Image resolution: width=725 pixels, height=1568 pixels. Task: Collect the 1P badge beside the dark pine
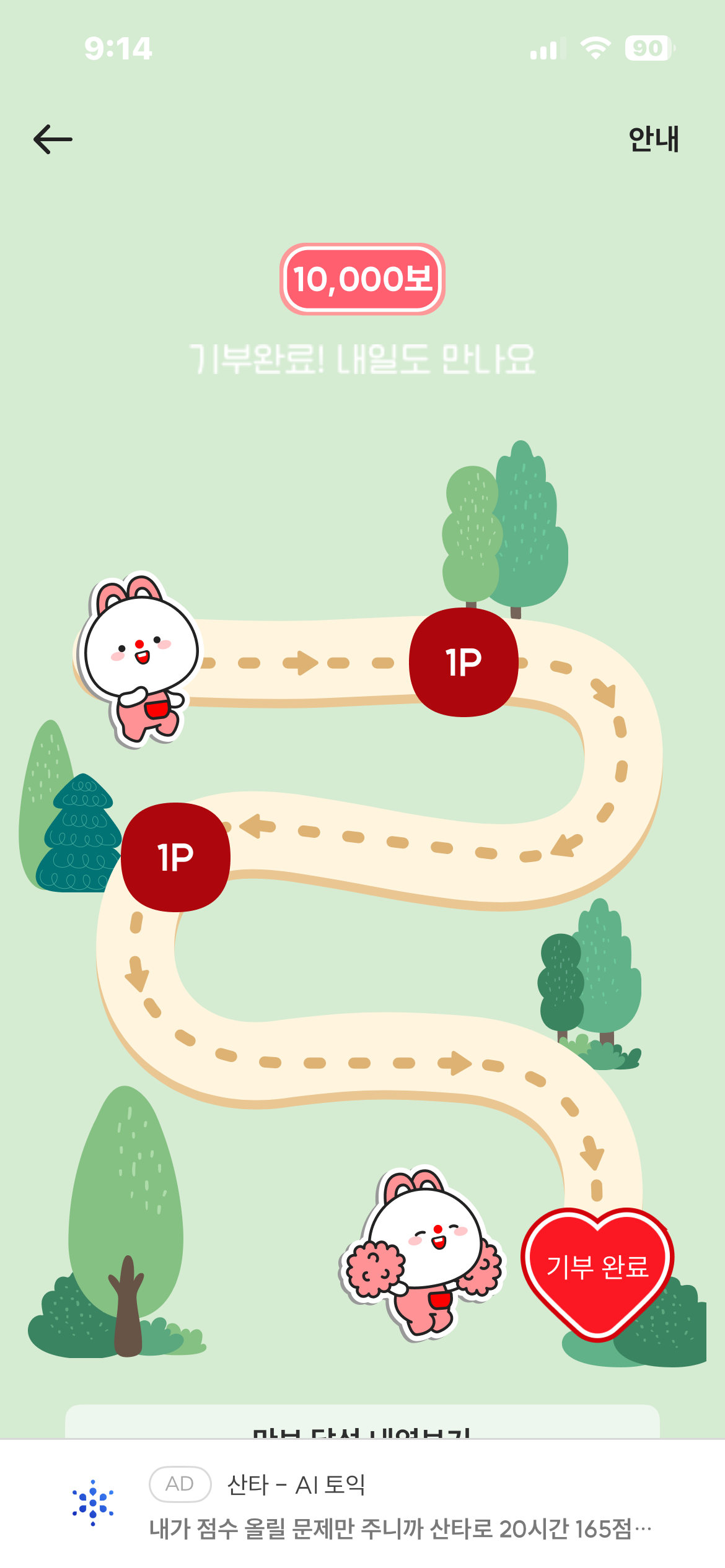[175, 857]
